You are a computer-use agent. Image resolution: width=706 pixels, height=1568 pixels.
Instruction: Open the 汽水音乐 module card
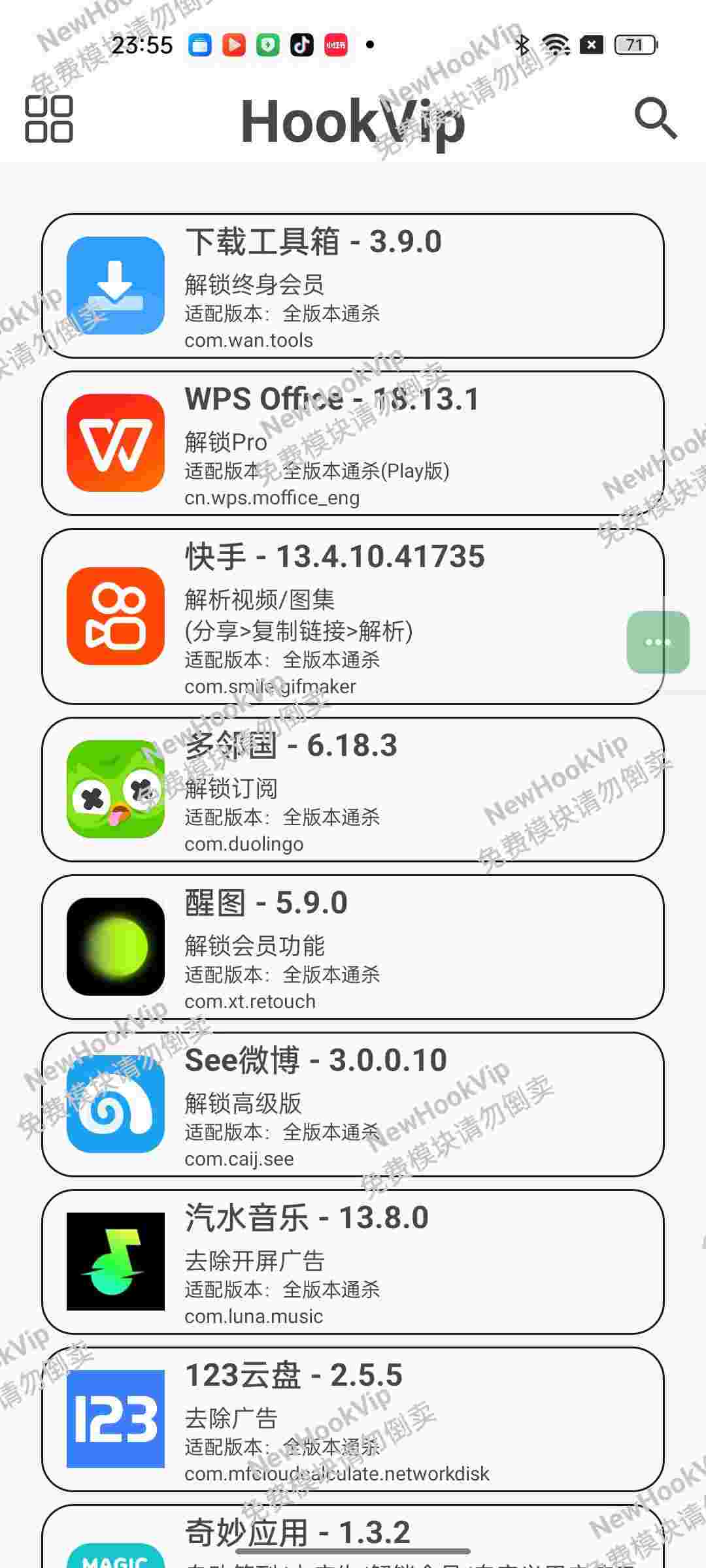pos(353,1262)
